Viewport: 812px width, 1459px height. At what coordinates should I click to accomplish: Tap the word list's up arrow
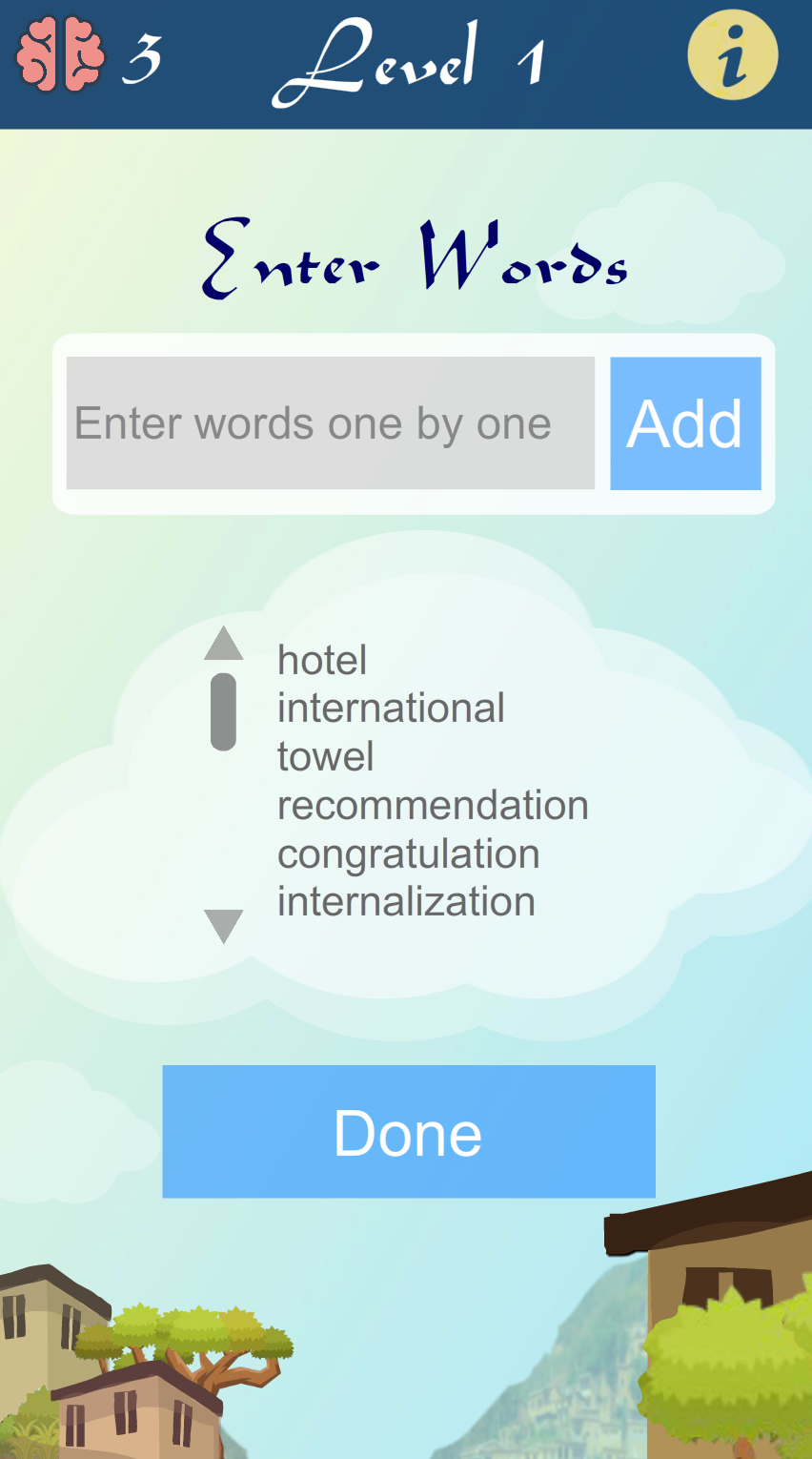pos(224,645)
